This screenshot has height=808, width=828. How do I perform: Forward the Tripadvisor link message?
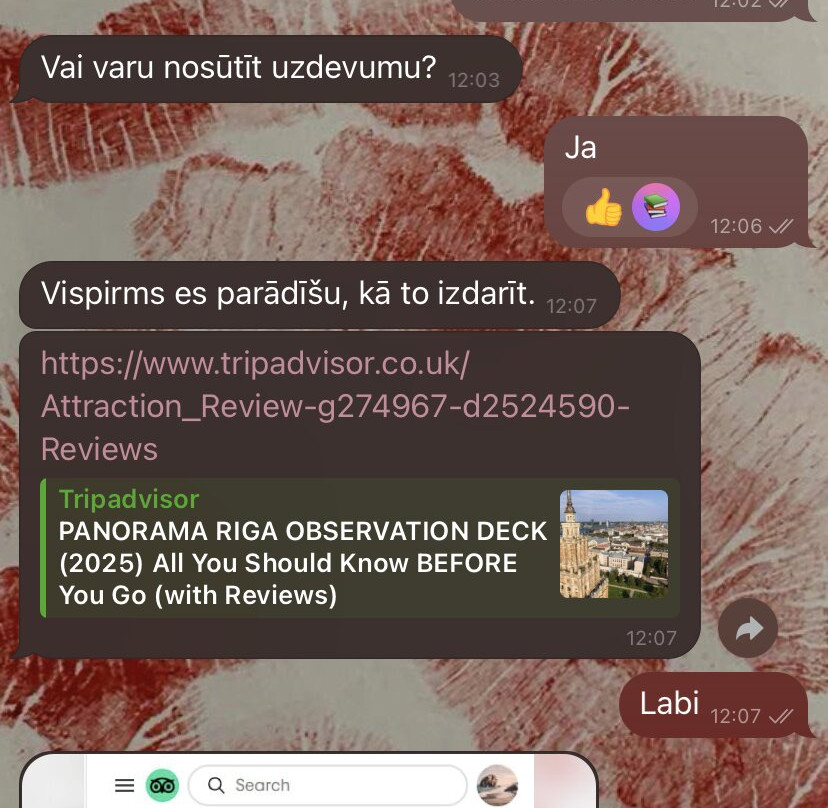748,628
